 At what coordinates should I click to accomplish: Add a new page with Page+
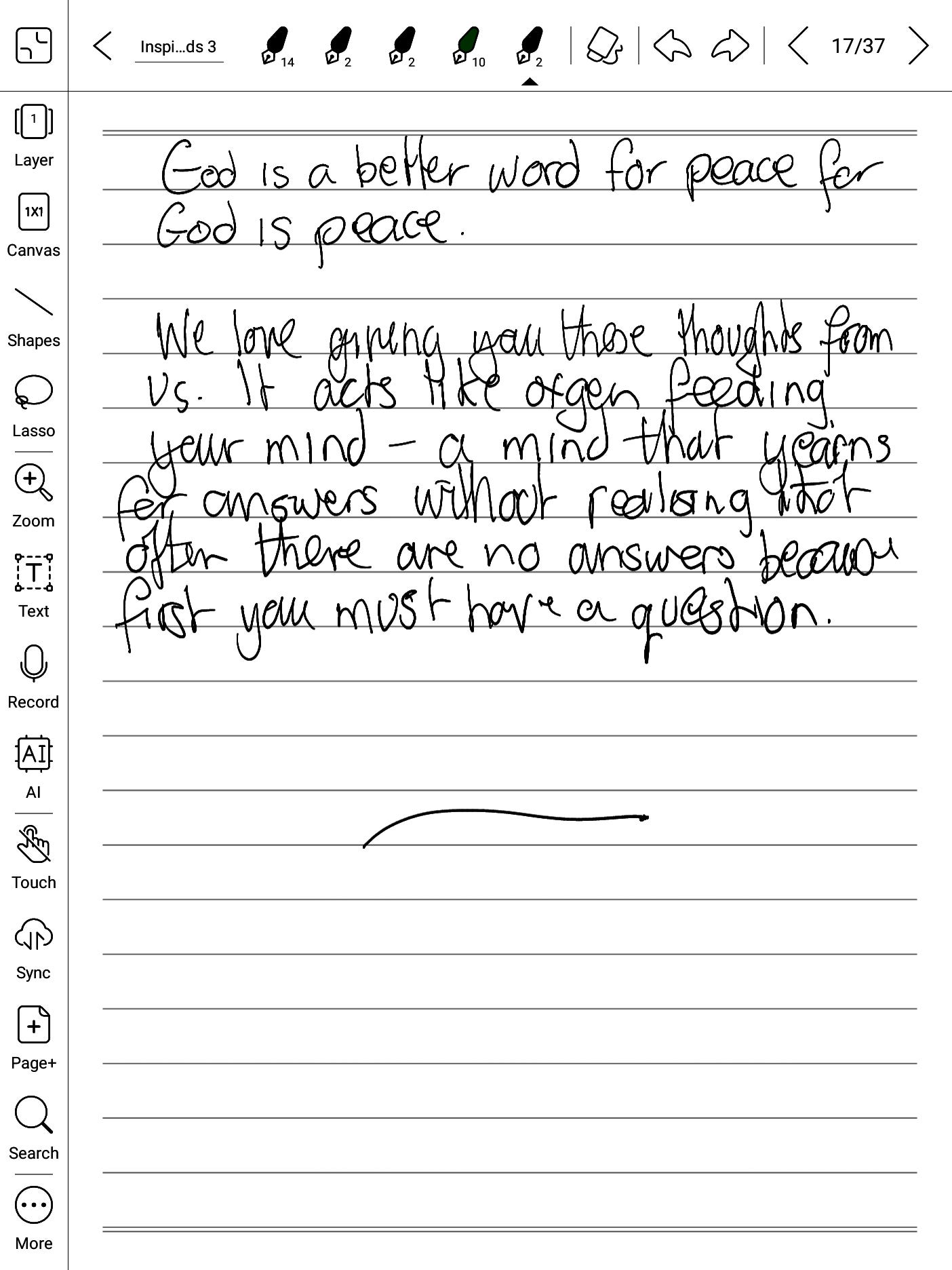pyautogui.click(x=33, y=1037)
